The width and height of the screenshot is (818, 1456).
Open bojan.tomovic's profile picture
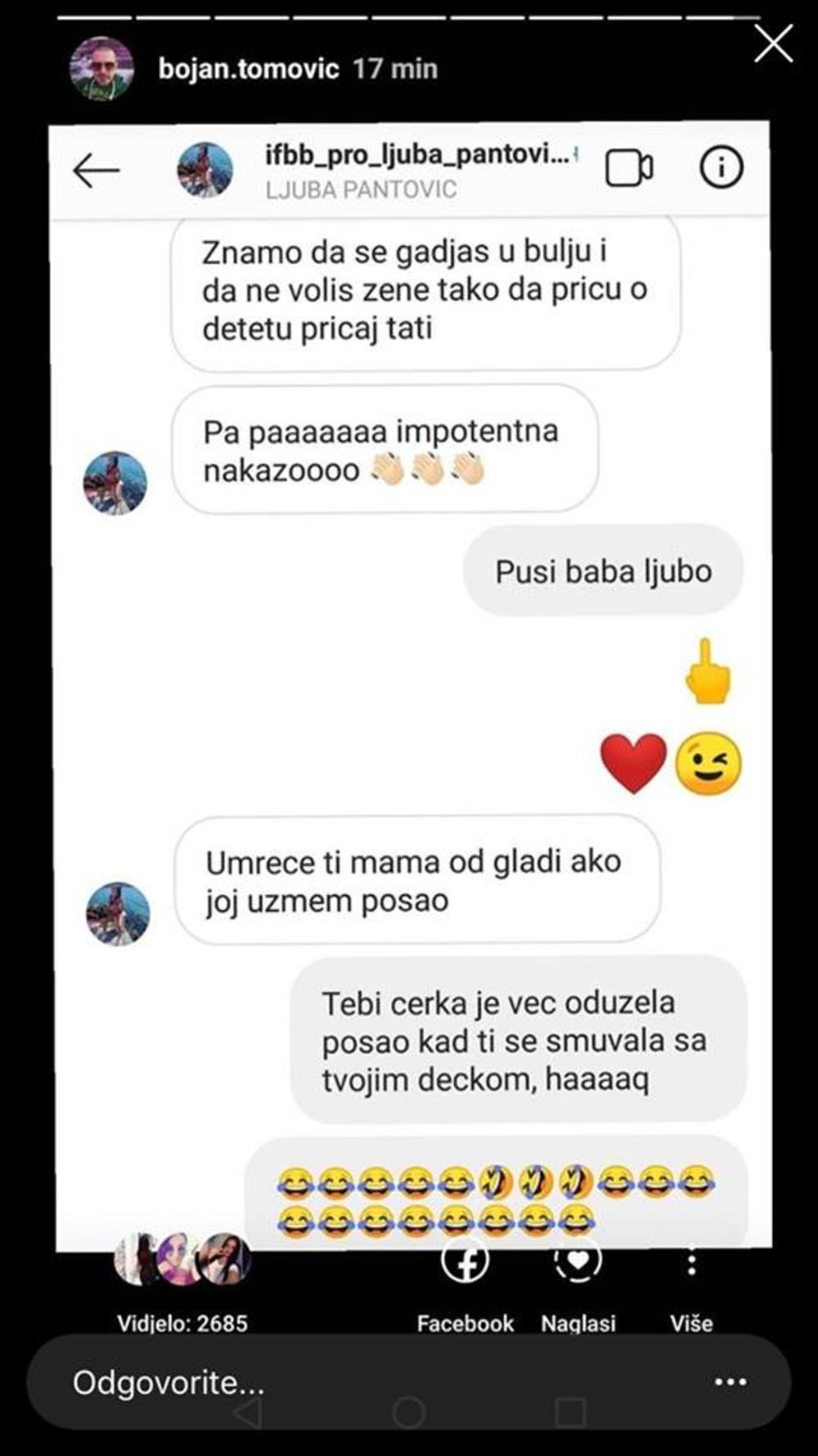(x=101, y=69)
